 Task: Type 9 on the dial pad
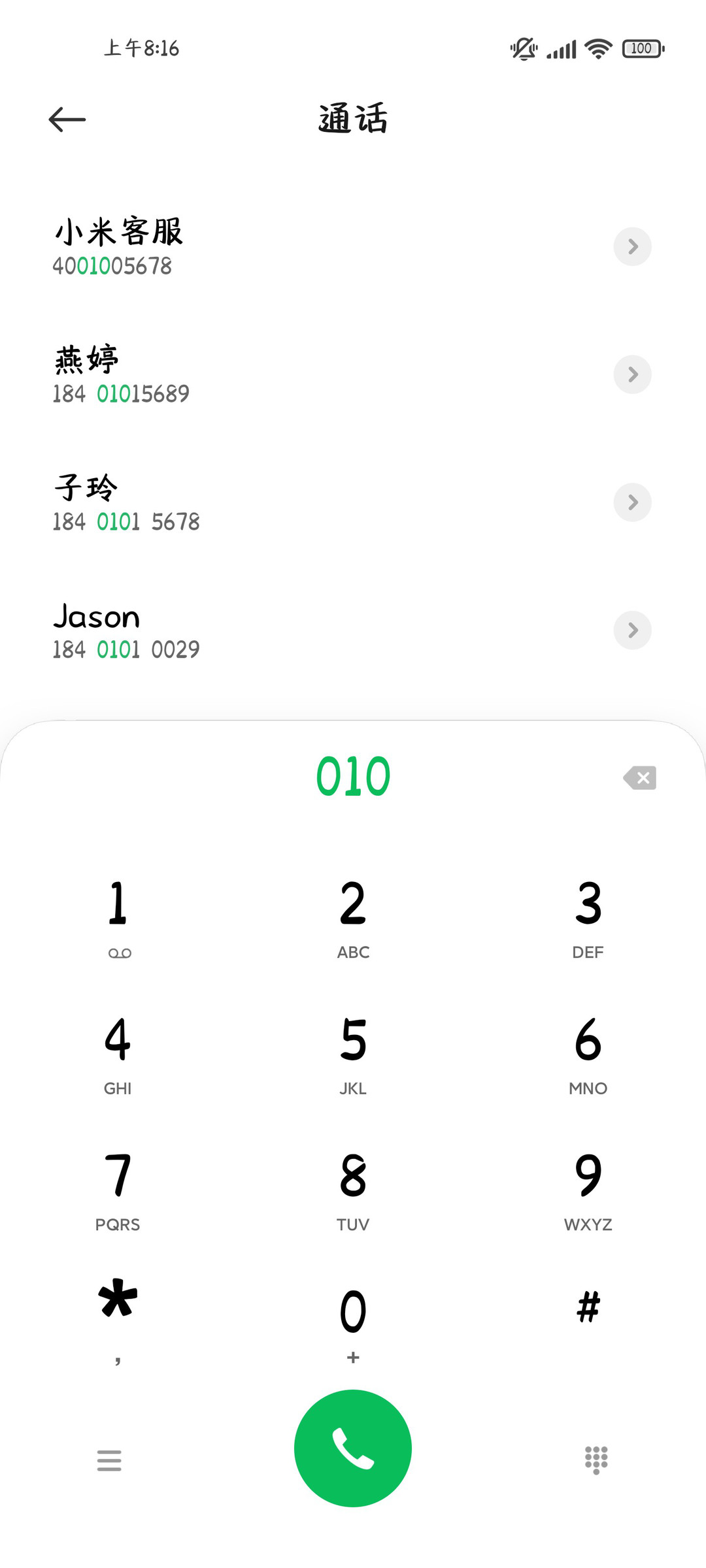point(588,1190)
